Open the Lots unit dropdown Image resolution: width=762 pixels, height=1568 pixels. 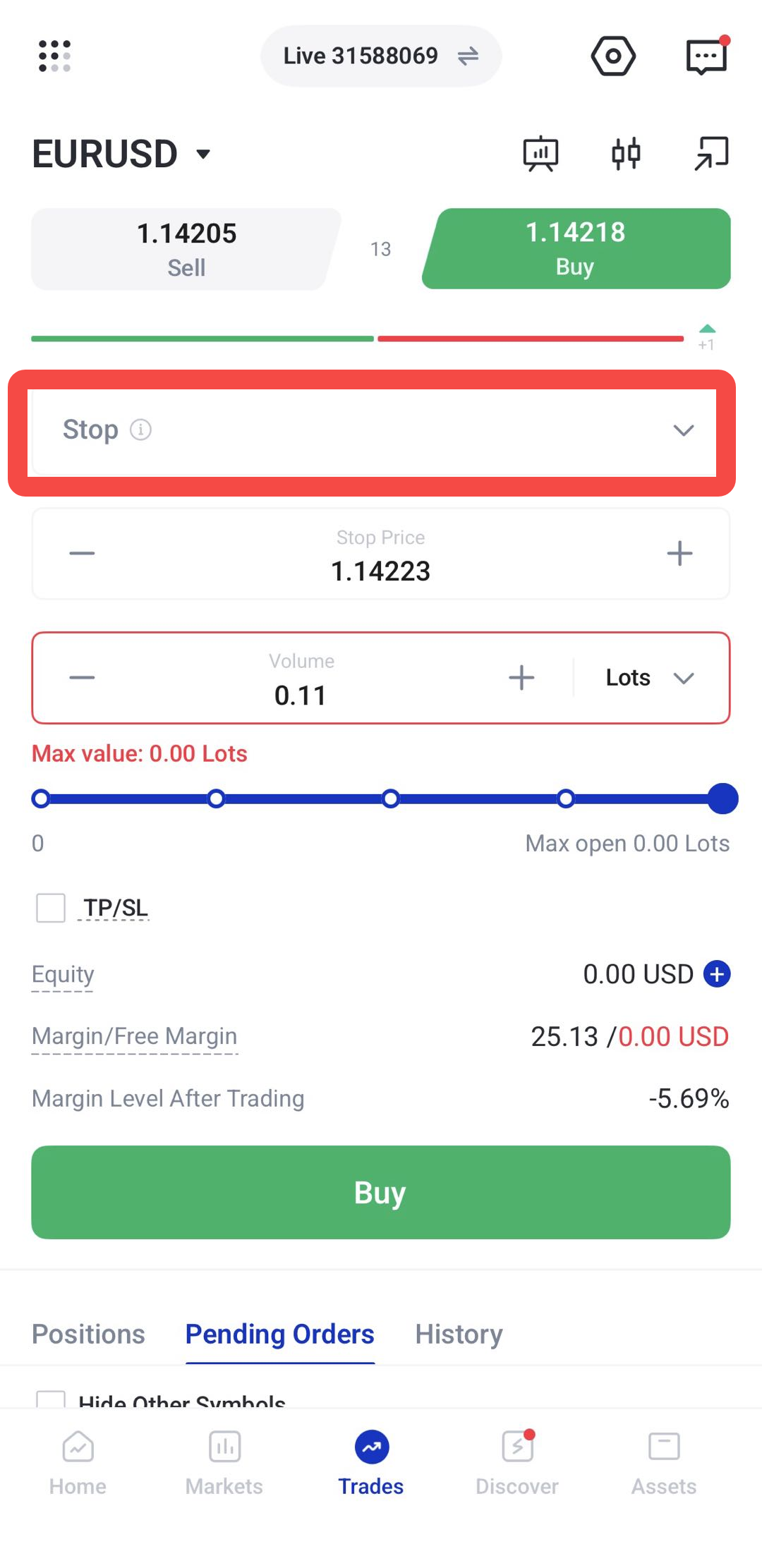point(650,678)
